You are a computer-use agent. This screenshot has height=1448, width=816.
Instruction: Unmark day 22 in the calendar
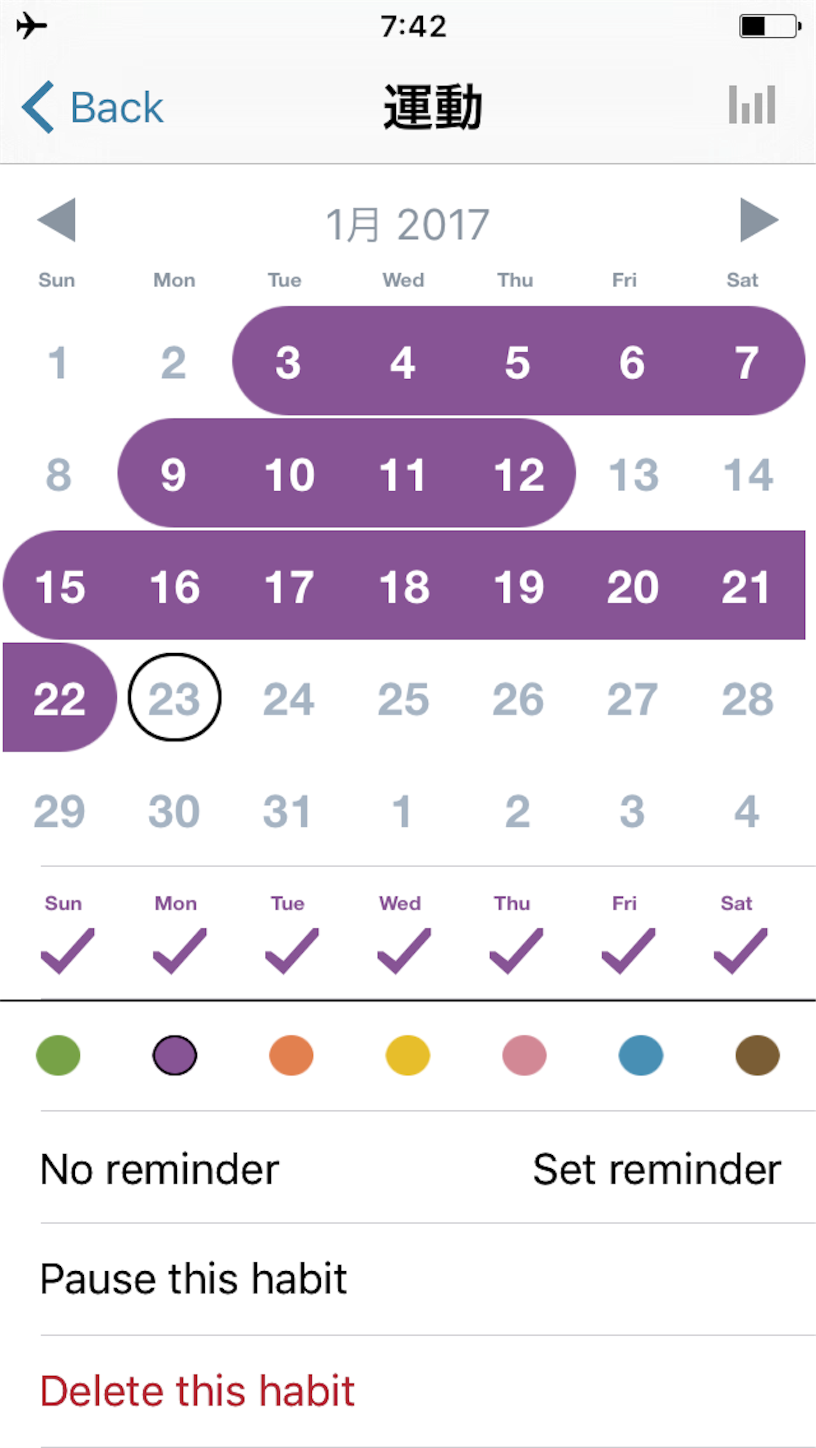pos(60,698)
